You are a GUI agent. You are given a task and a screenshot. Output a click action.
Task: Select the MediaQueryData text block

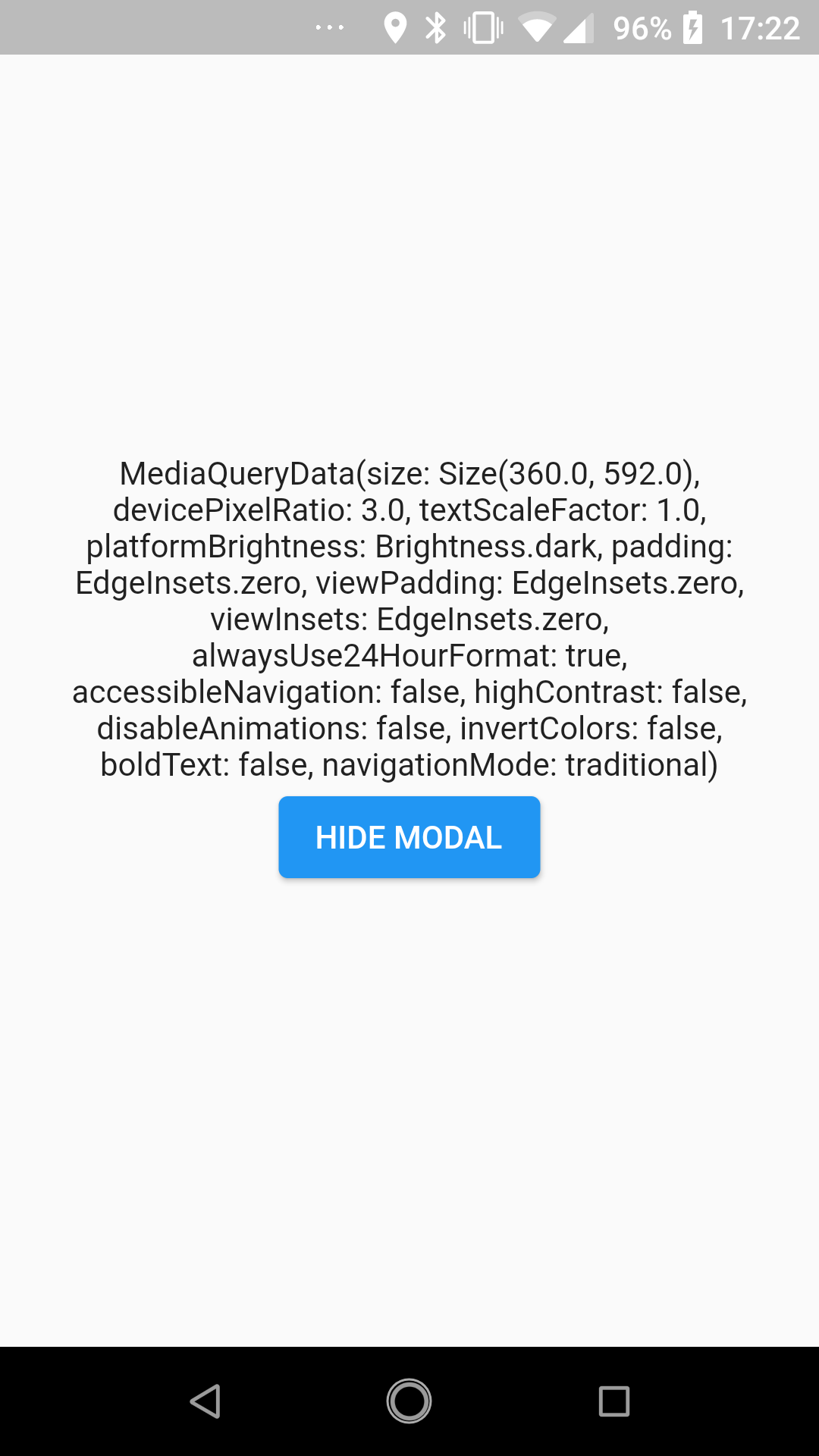(x=409, y=618)
